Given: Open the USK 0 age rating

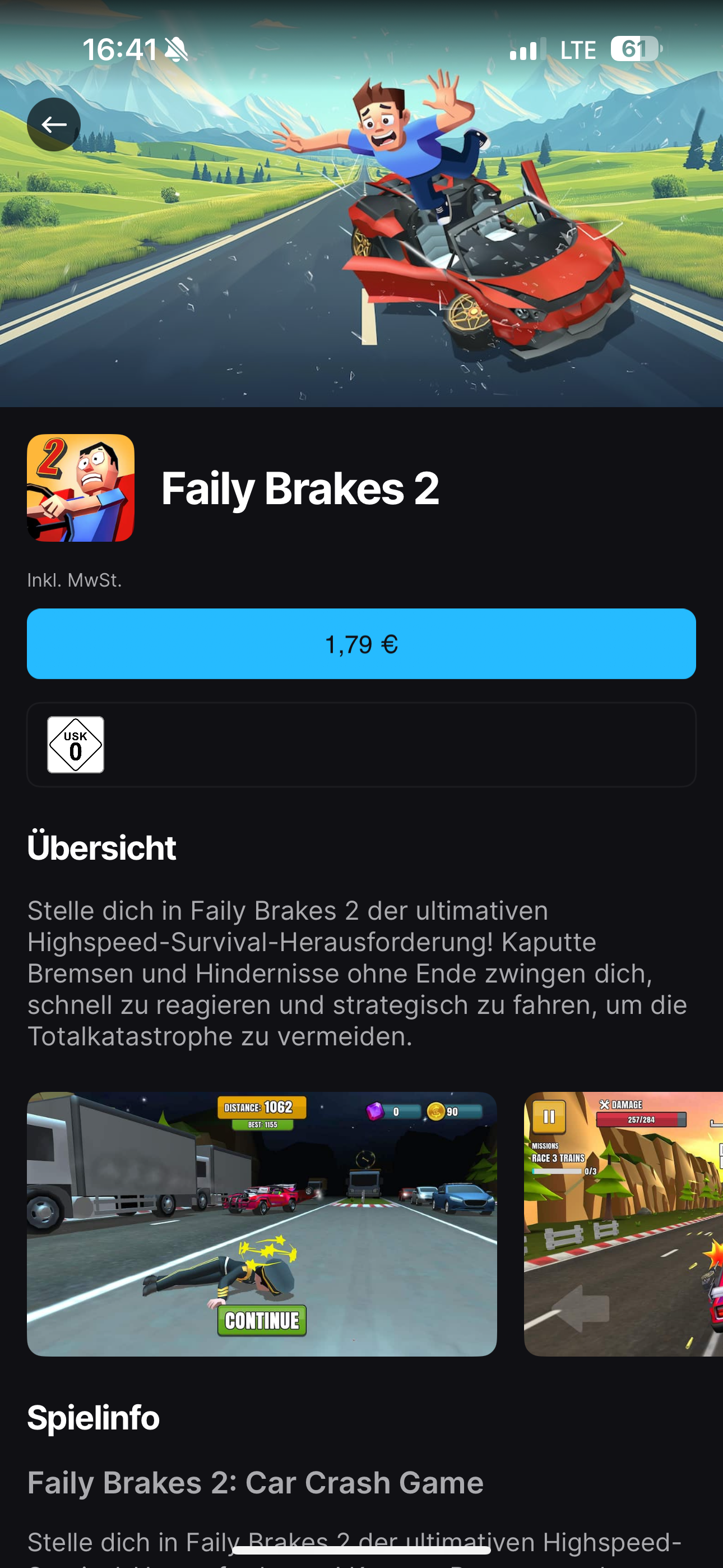Looking at the screenshot, I should click(x=76, y=744).
